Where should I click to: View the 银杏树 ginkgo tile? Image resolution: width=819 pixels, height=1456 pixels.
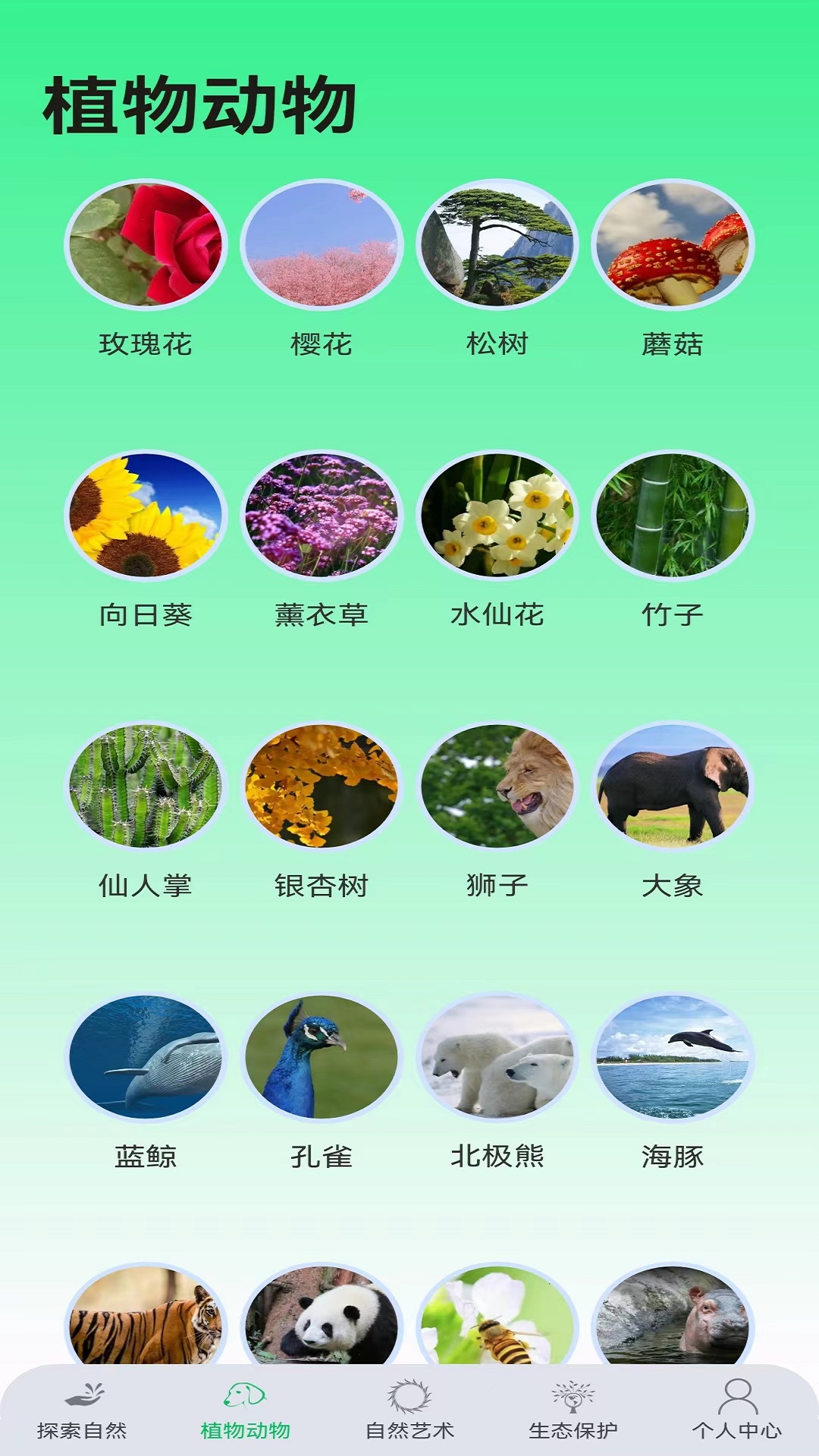click(322, 786)
